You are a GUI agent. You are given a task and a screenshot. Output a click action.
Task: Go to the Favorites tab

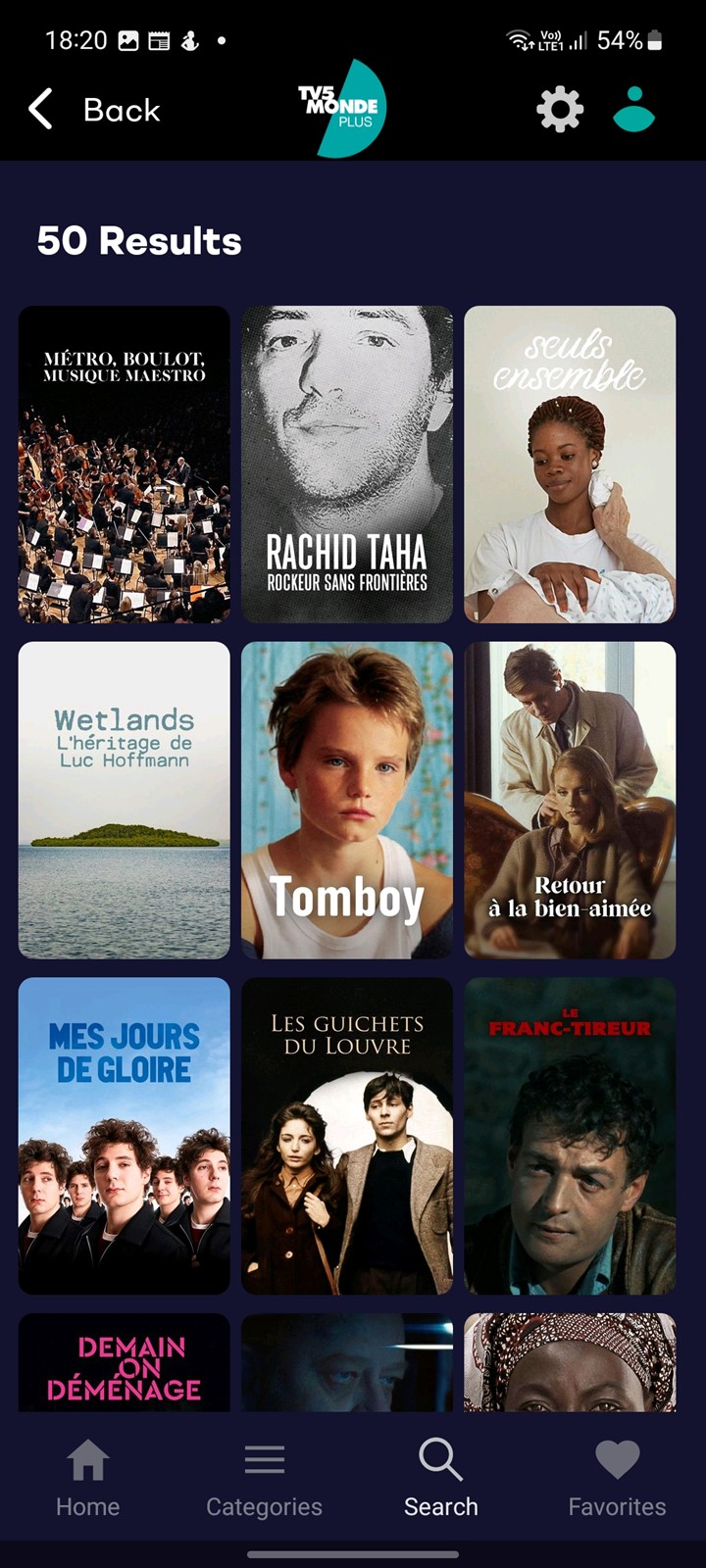click(617, 1480)
